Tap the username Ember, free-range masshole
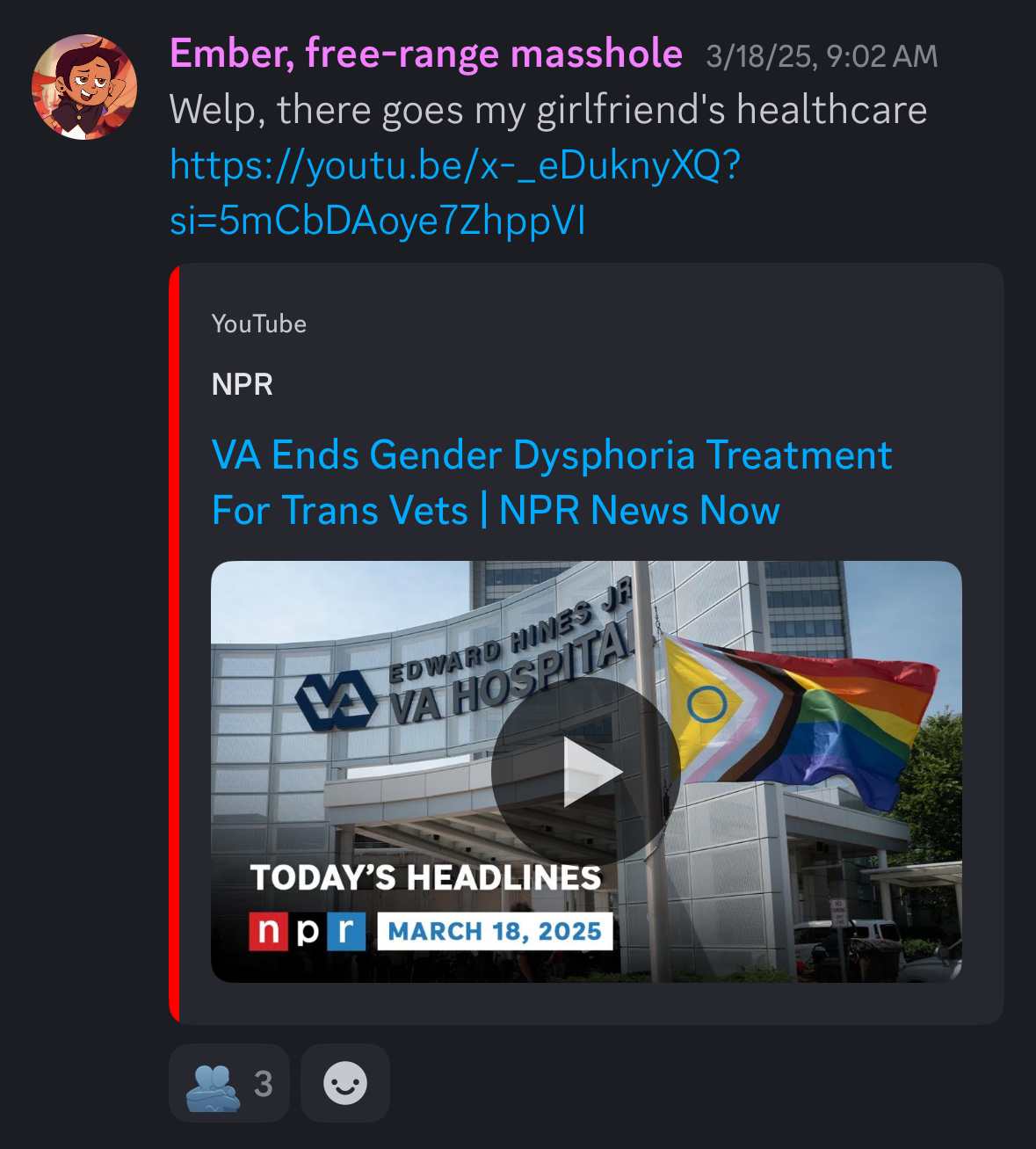Image resolution: width=1036 pixels, height=1149 pixels. 426,55
